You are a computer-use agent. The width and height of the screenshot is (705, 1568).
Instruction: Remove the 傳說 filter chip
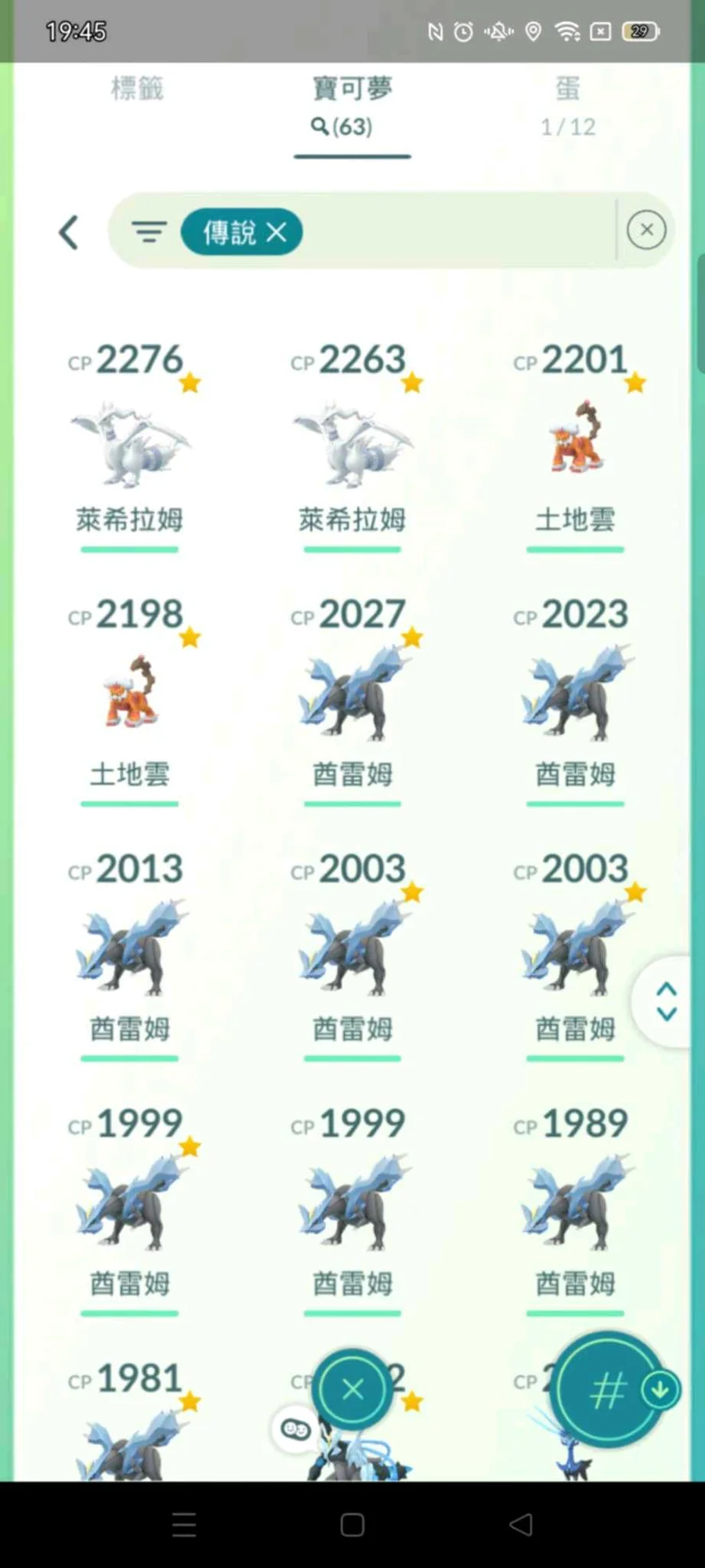(x=277, y=232)
